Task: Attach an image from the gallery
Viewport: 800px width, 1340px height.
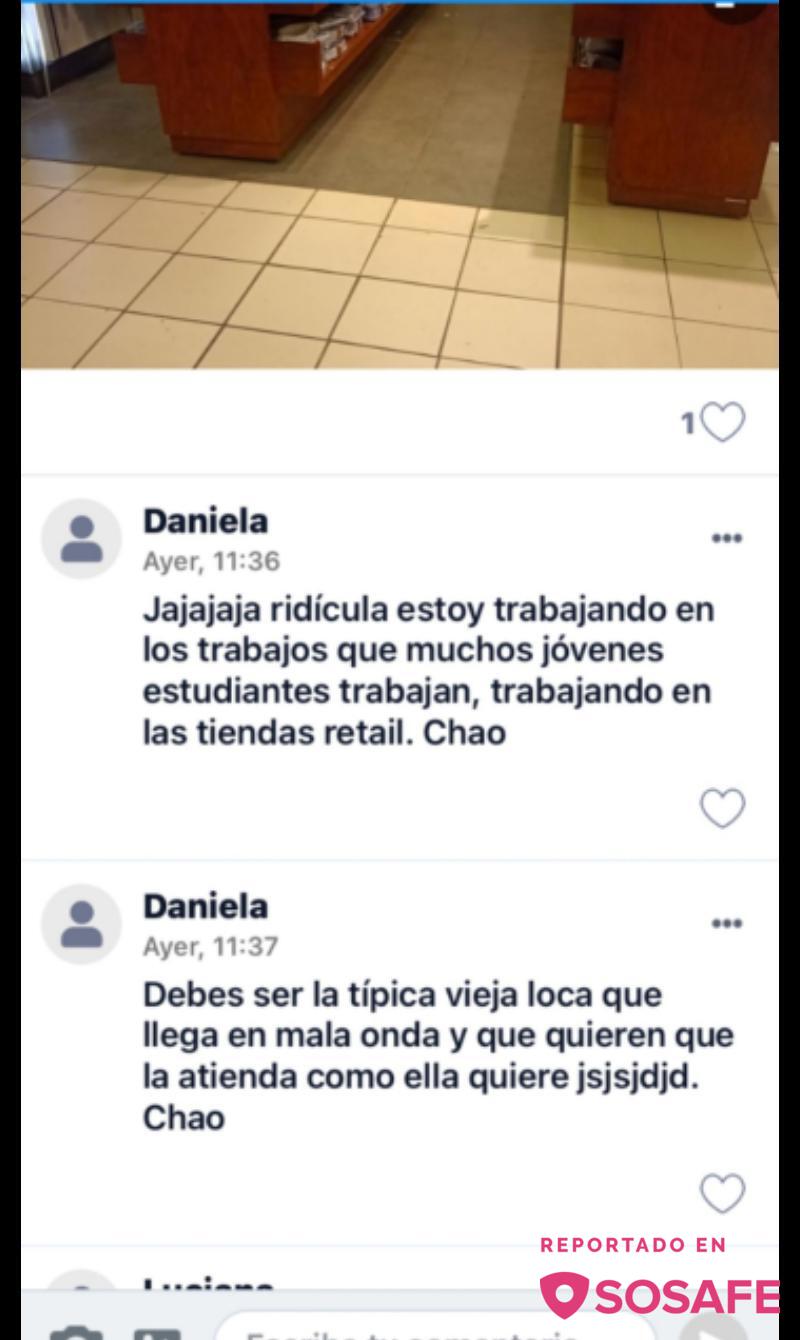Action: (x=157, y=1331)
